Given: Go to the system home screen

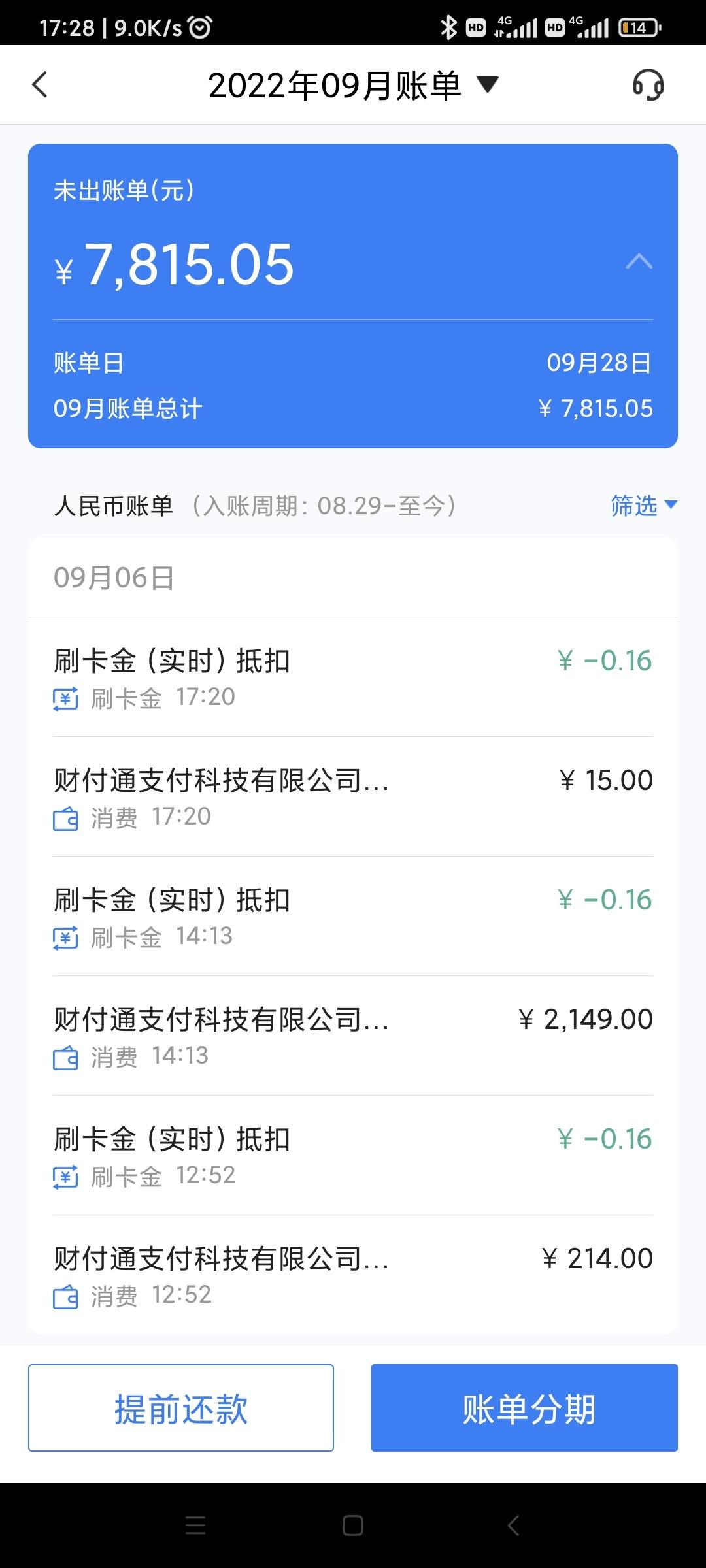Looking at the screenshot, I should tap(353, 1526).
